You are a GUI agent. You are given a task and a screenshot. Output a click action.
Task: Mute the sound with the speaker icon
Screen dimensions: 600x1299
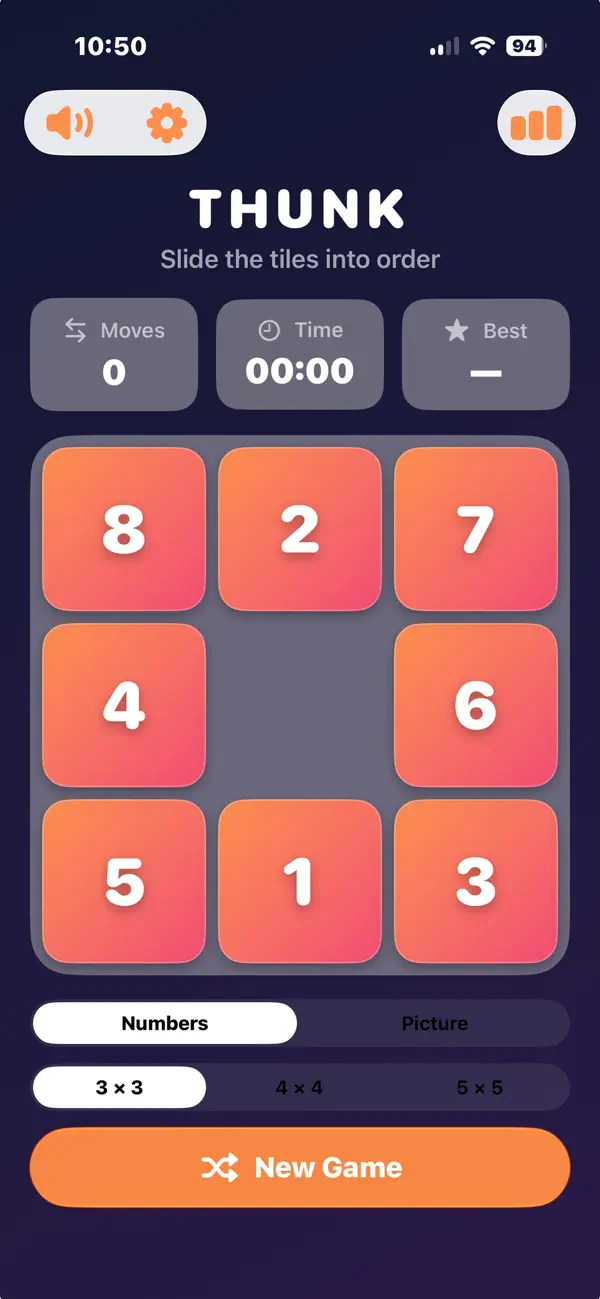69,123
